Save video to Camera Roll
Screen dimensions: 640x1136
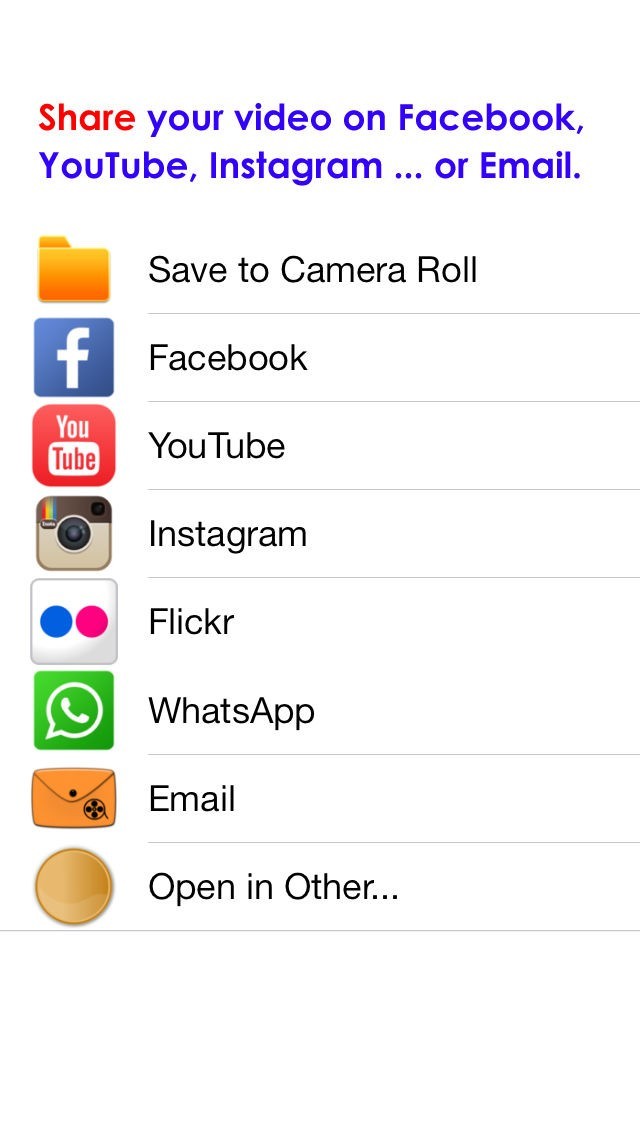312,270
